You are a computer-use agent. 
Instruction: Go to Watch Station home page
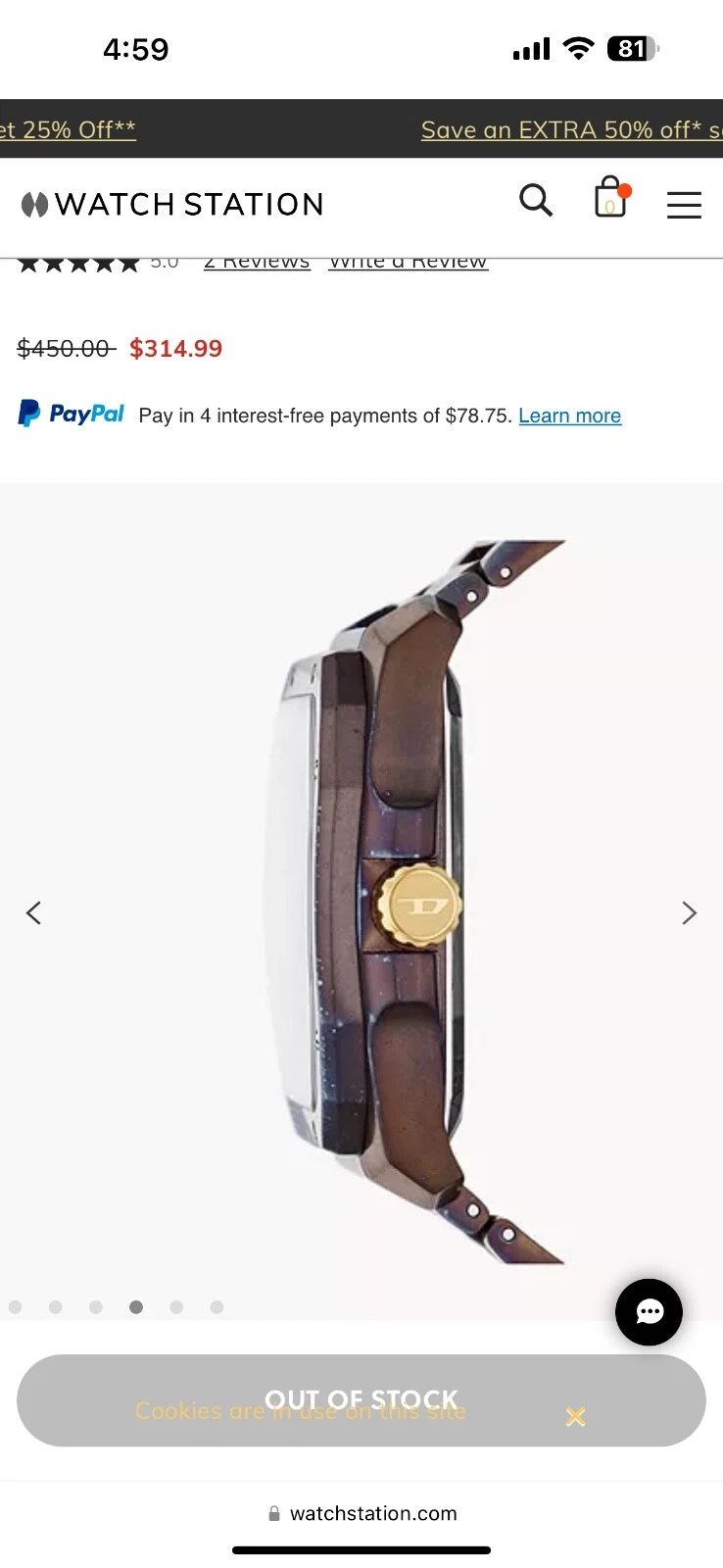(172, 204)
